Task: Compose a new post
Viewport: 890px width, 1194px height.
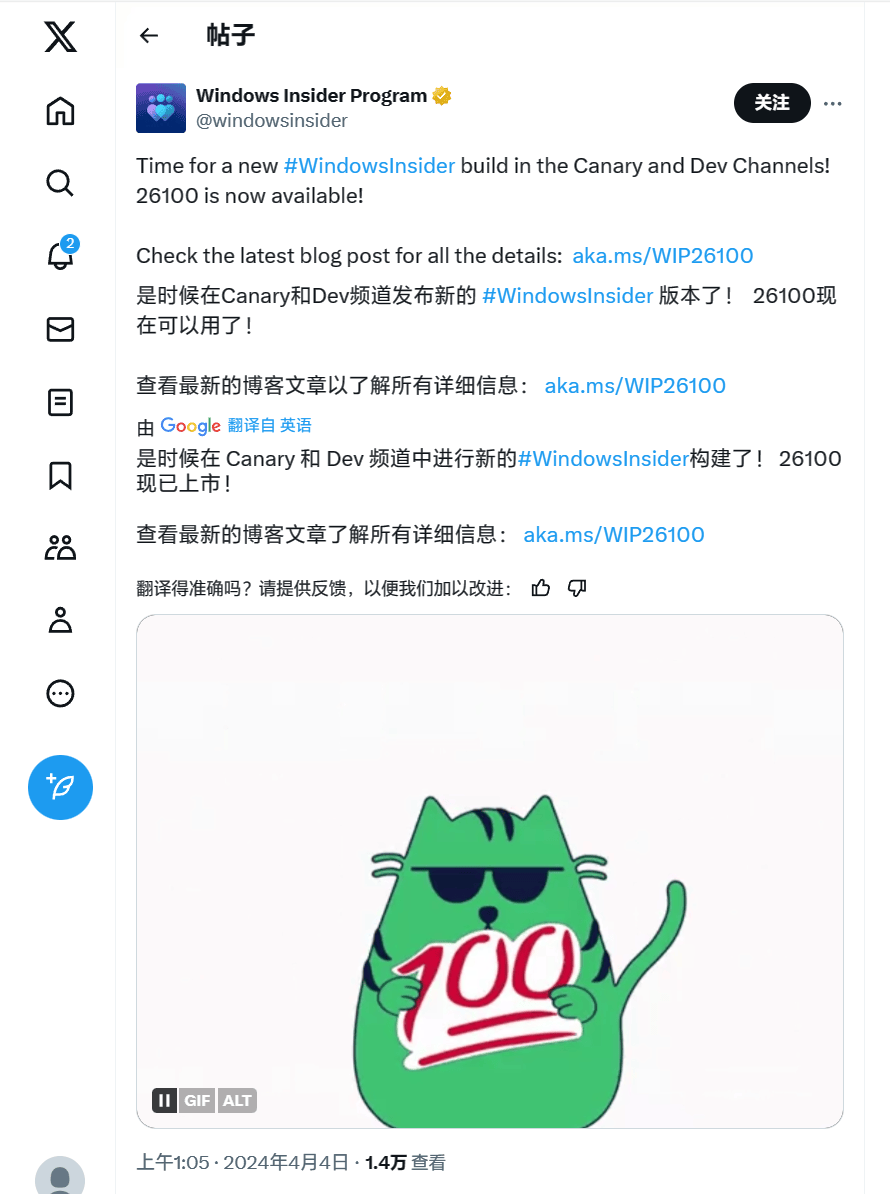Action: tap(60, 787)
